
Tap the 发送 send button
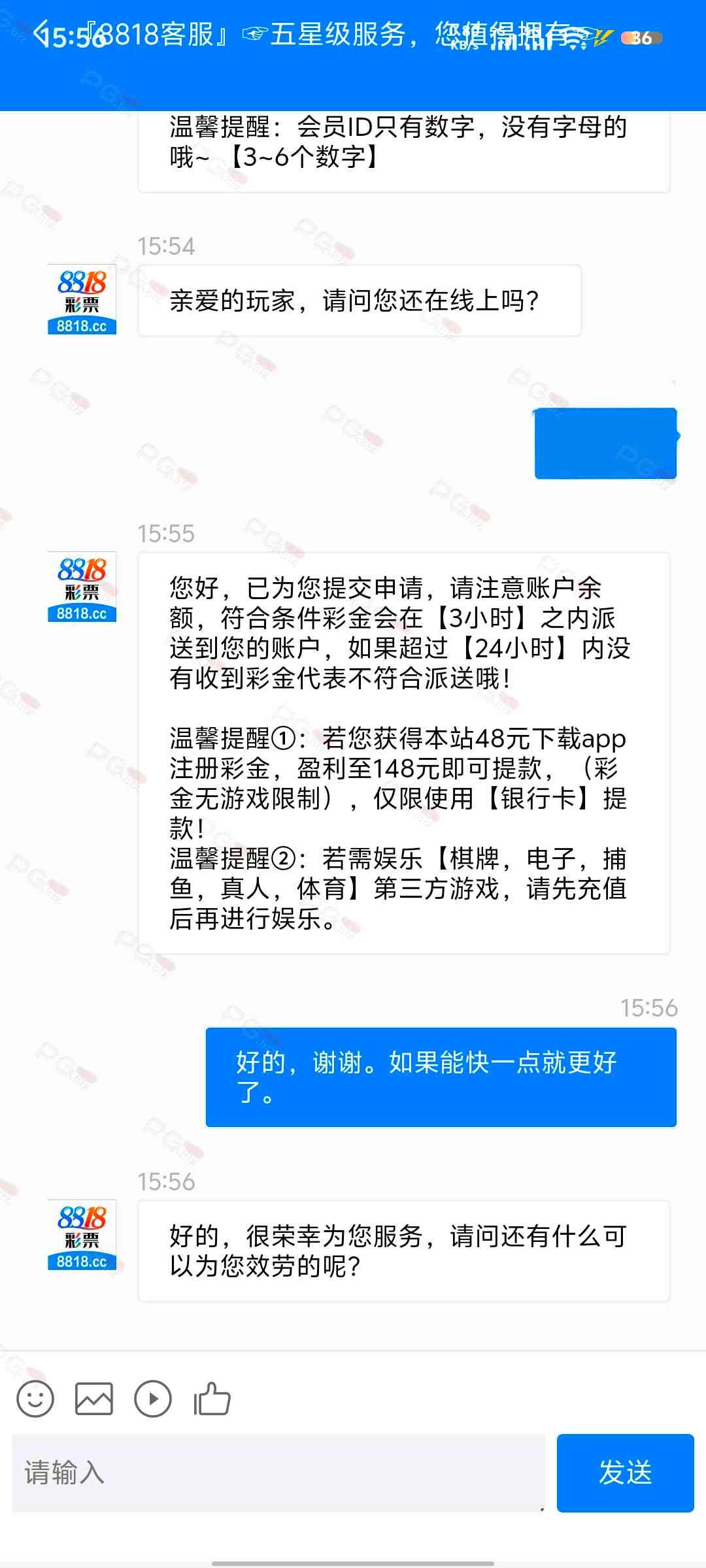point(625,1473)
